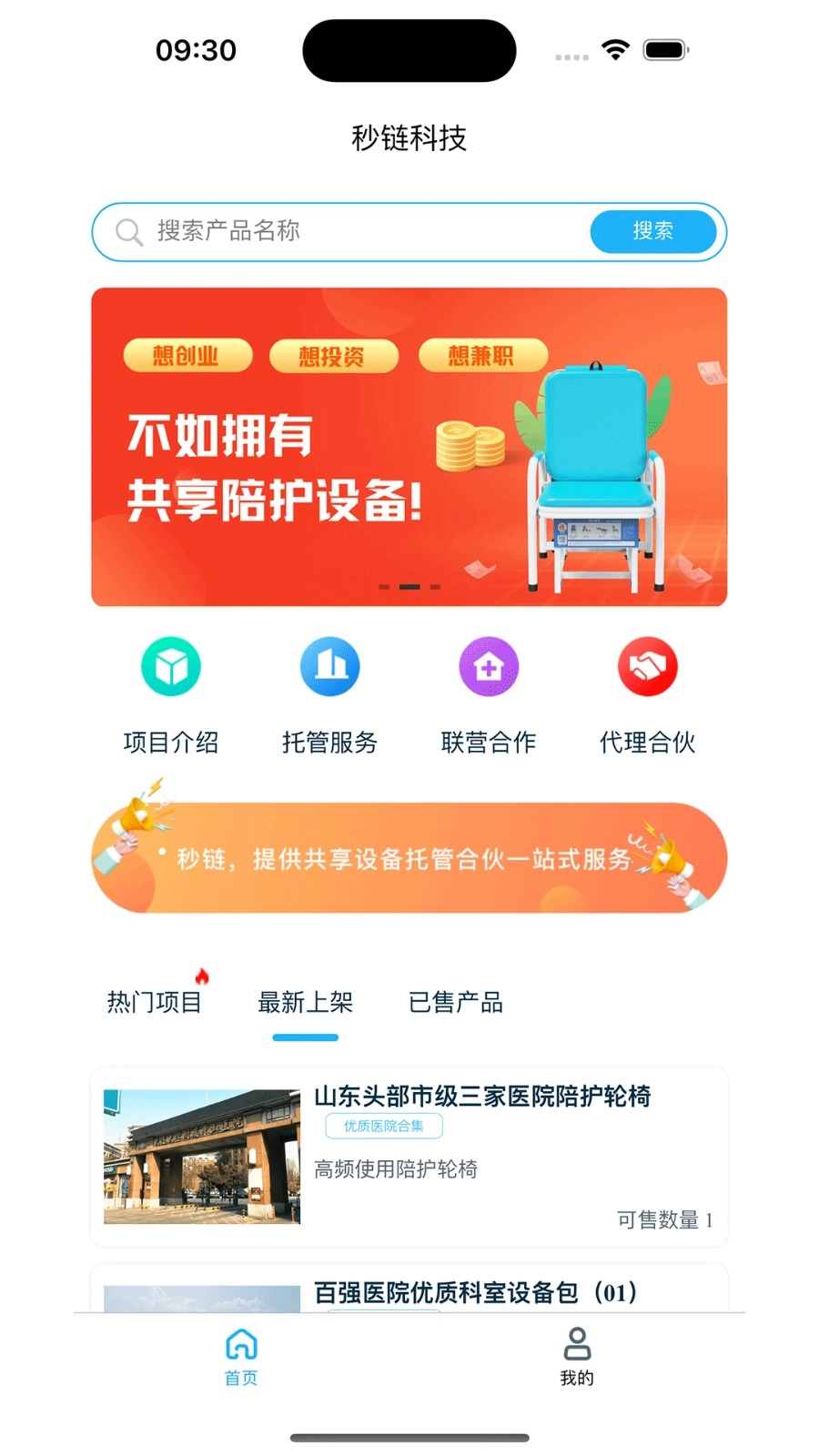Tap the blue 搜索 button
Viewport: 819px width, 1456px height.
coord(652,231)
